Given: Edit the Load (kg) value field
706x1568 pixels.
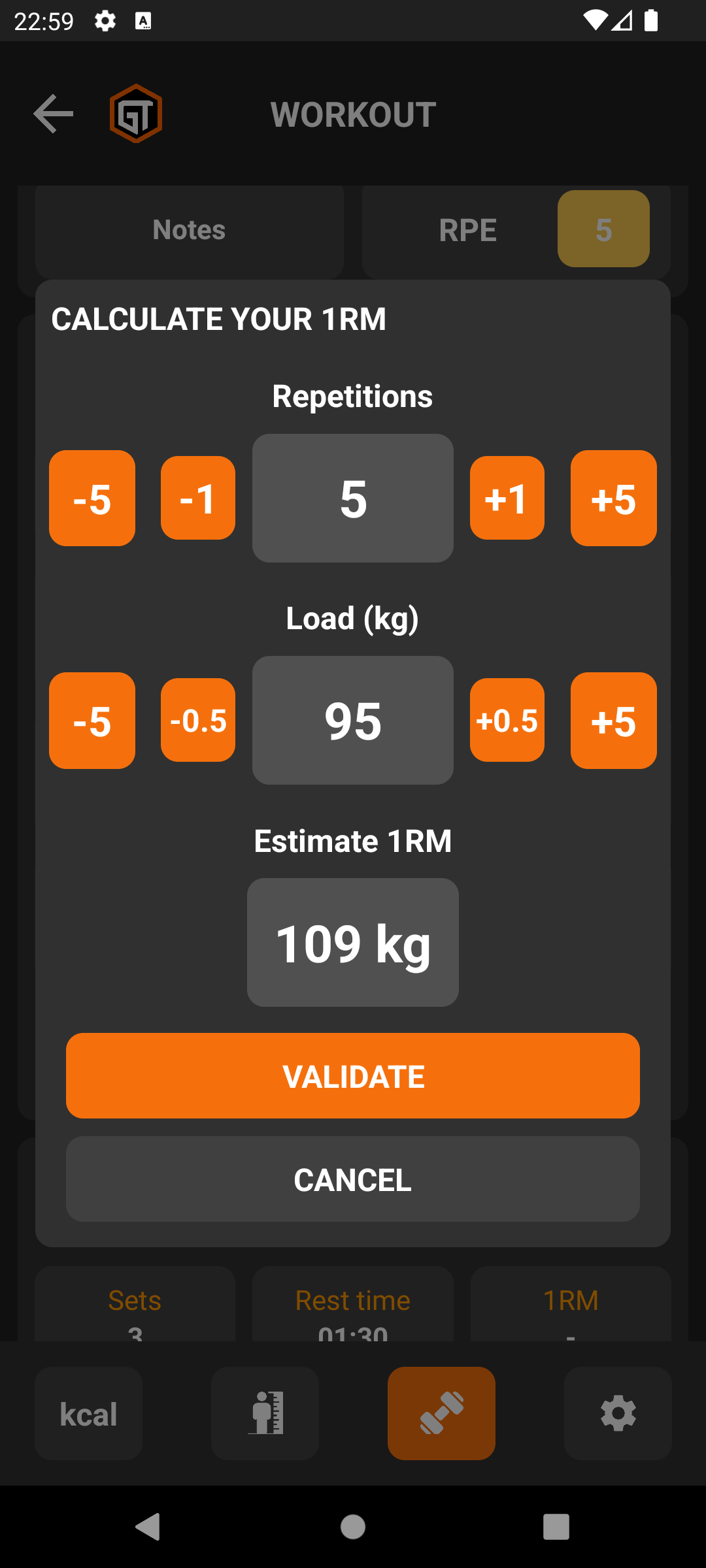Looking at the screenshot, I should (x=353, y=720).
